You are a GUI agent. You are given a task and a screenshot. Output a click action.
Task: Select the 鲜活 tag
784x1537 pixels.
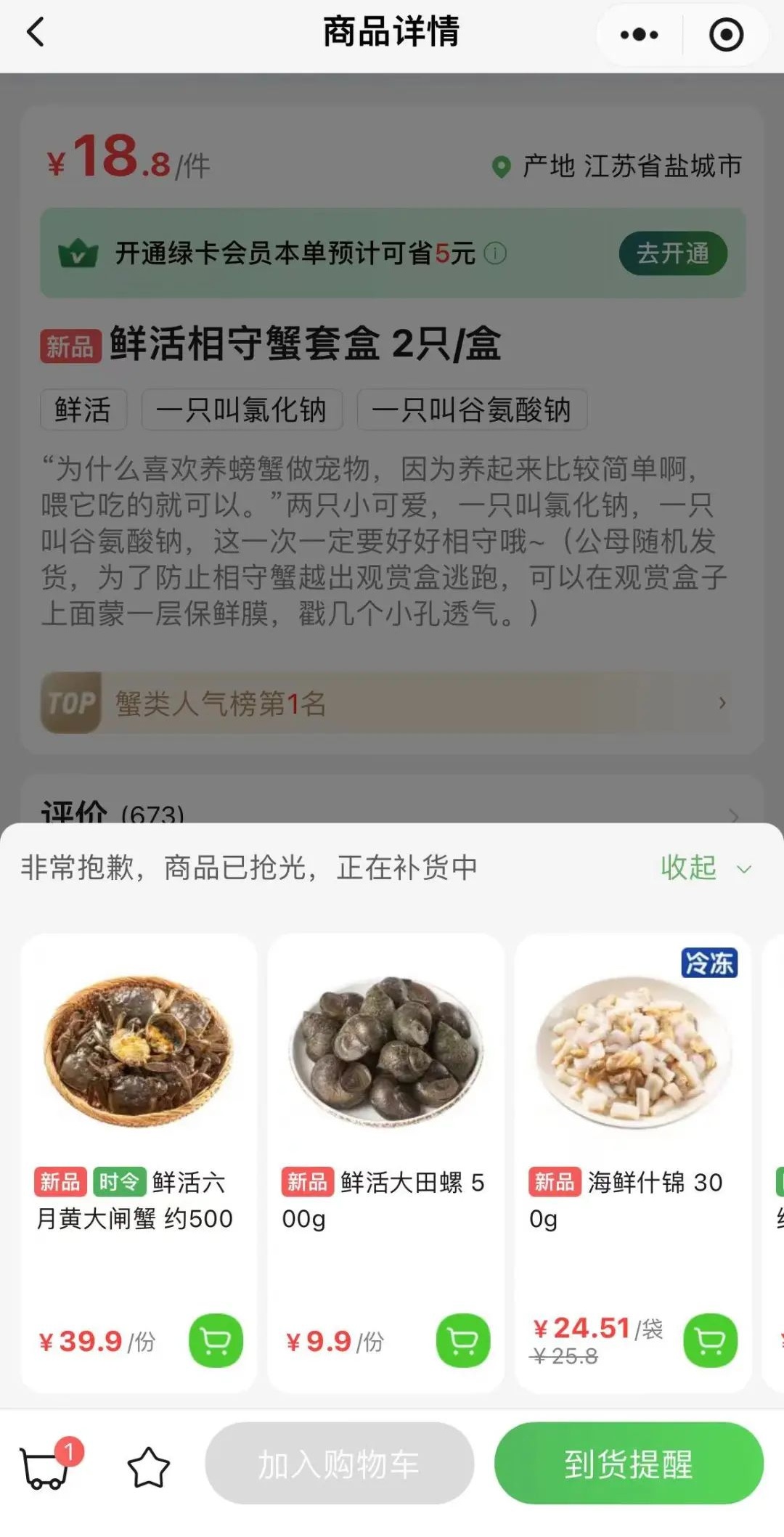pyautogui.click(x=83, y=410)
